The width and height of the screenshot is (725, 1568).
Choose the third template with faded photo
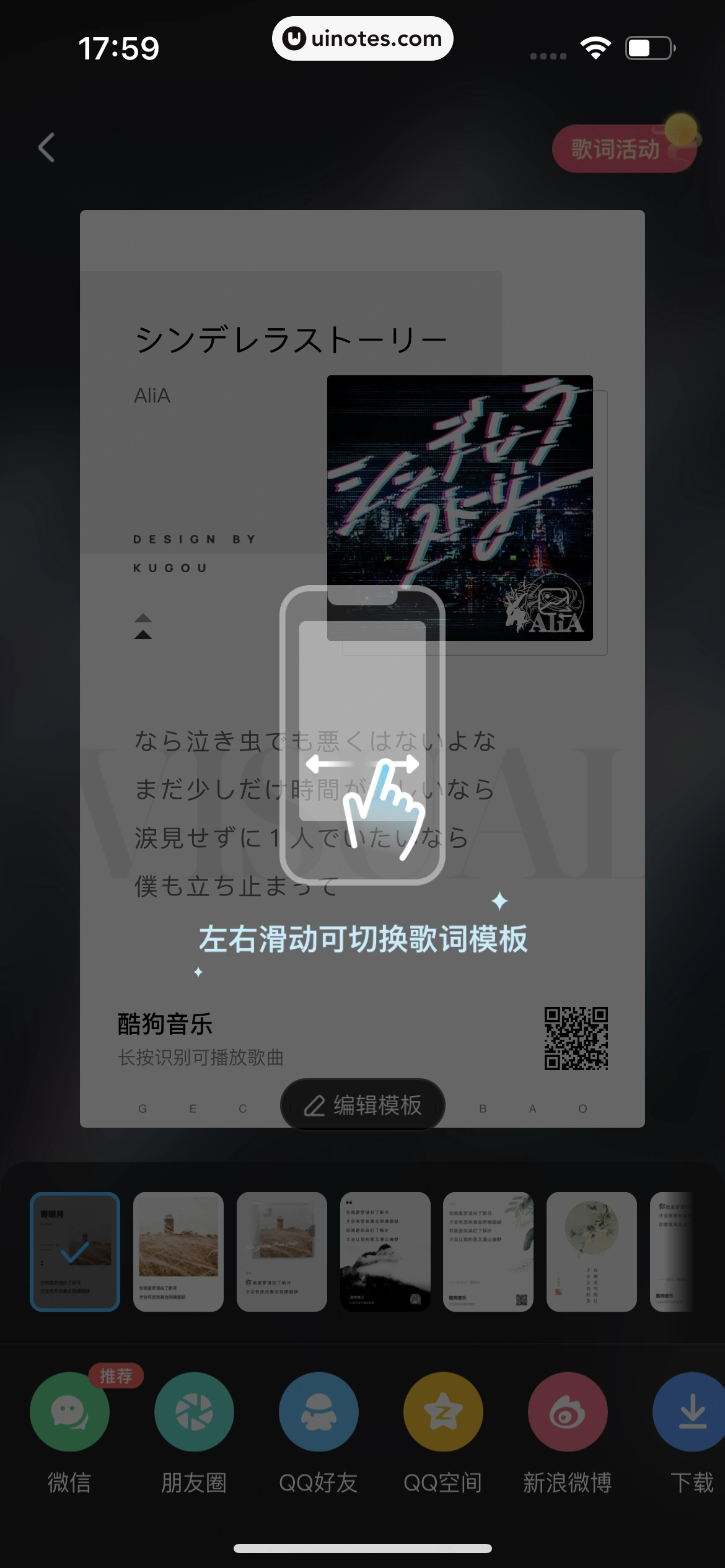point(282,1252)
